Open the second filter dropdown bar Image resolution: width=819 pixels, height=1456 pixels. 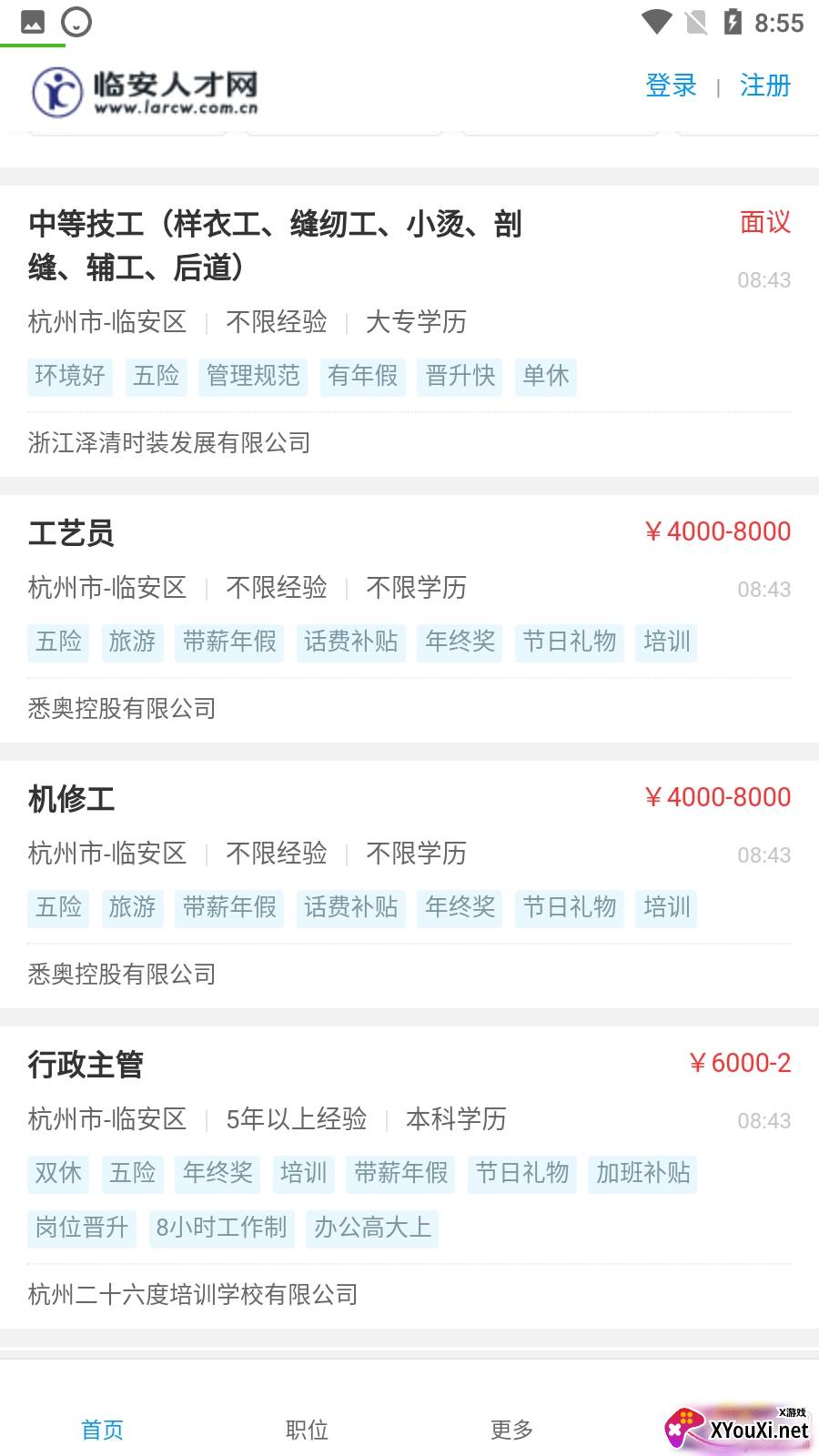pos(344,132)
